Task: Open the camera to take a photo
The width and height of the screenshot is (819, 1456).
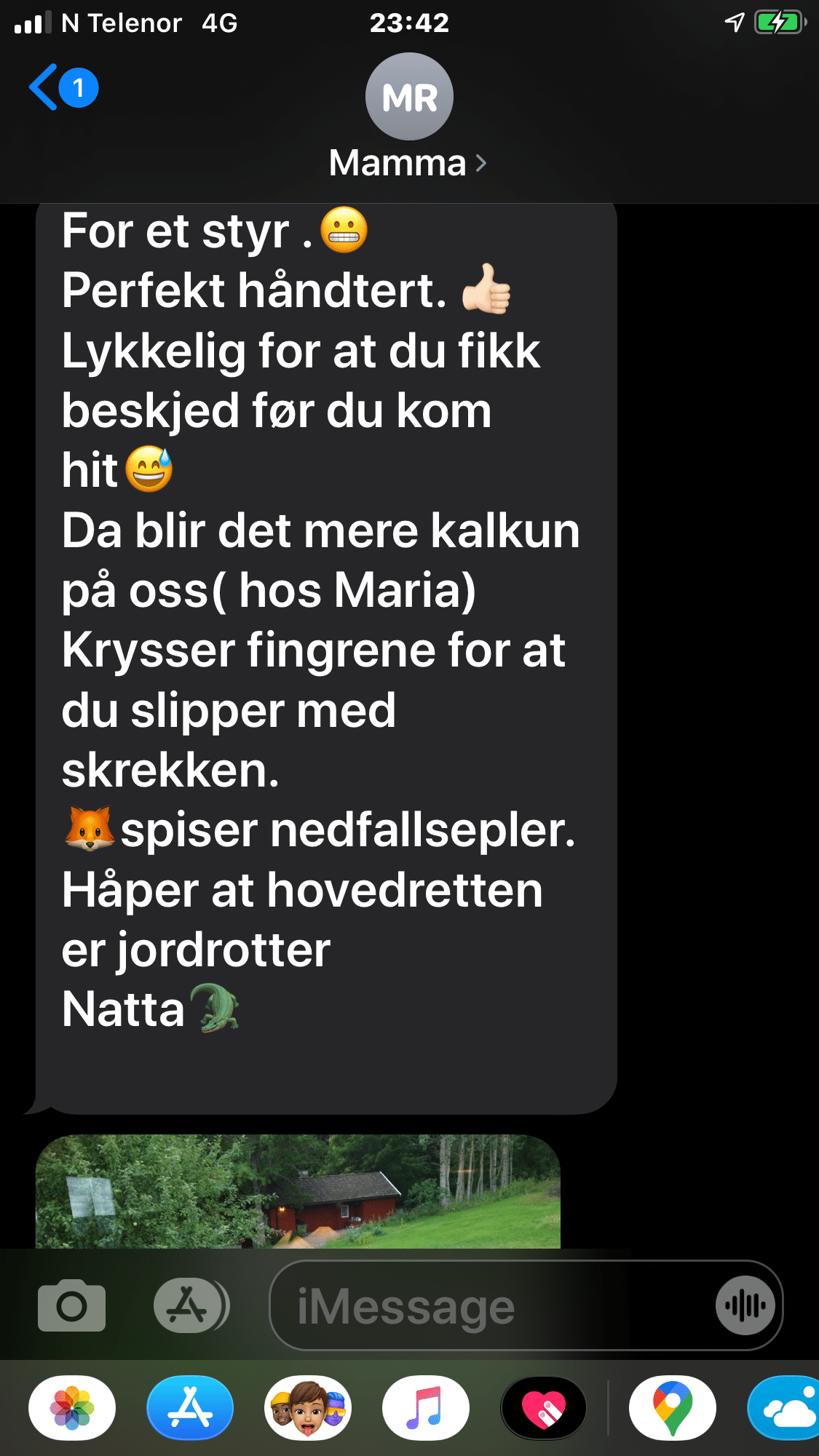Action: click(x=71, y=1305)
